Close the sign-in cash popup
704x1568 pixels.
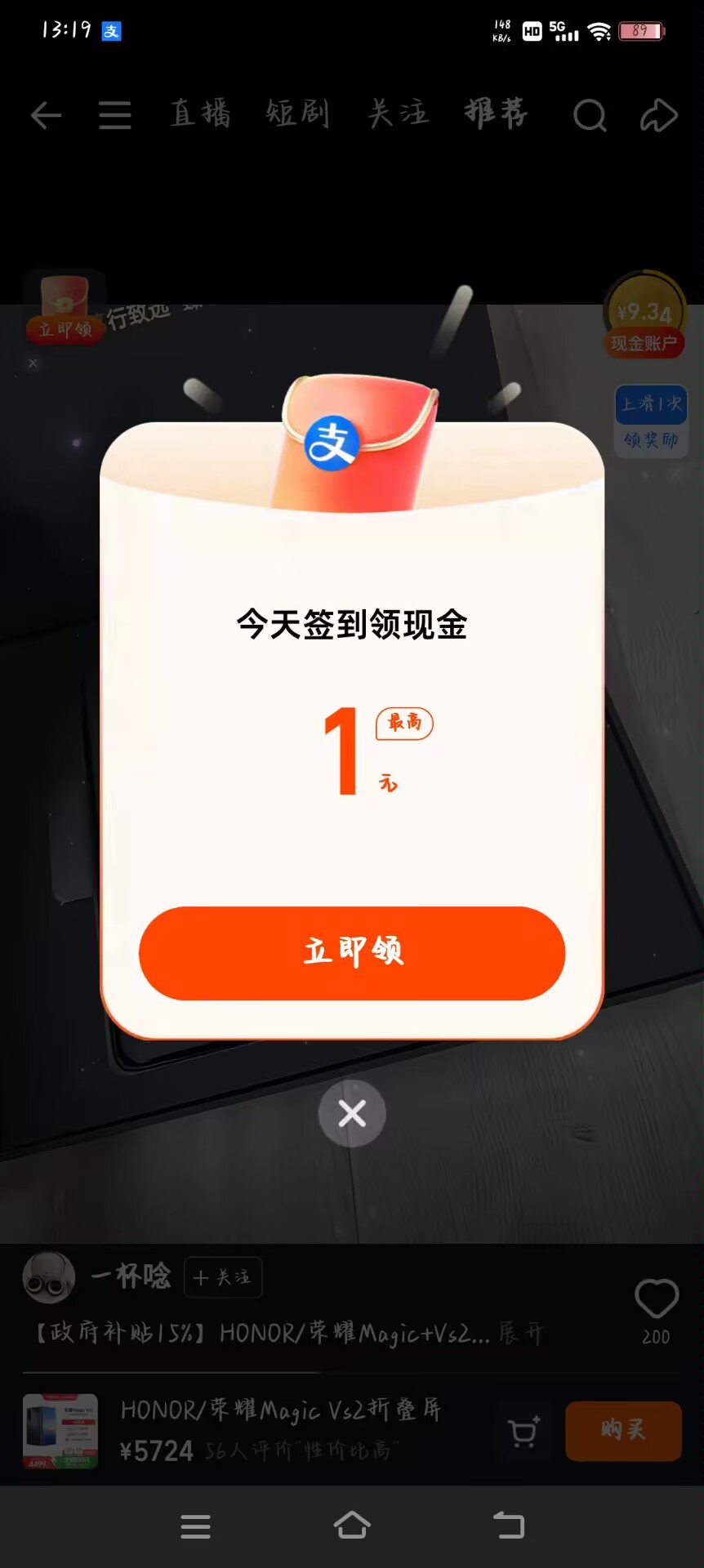coord(352,1113)
